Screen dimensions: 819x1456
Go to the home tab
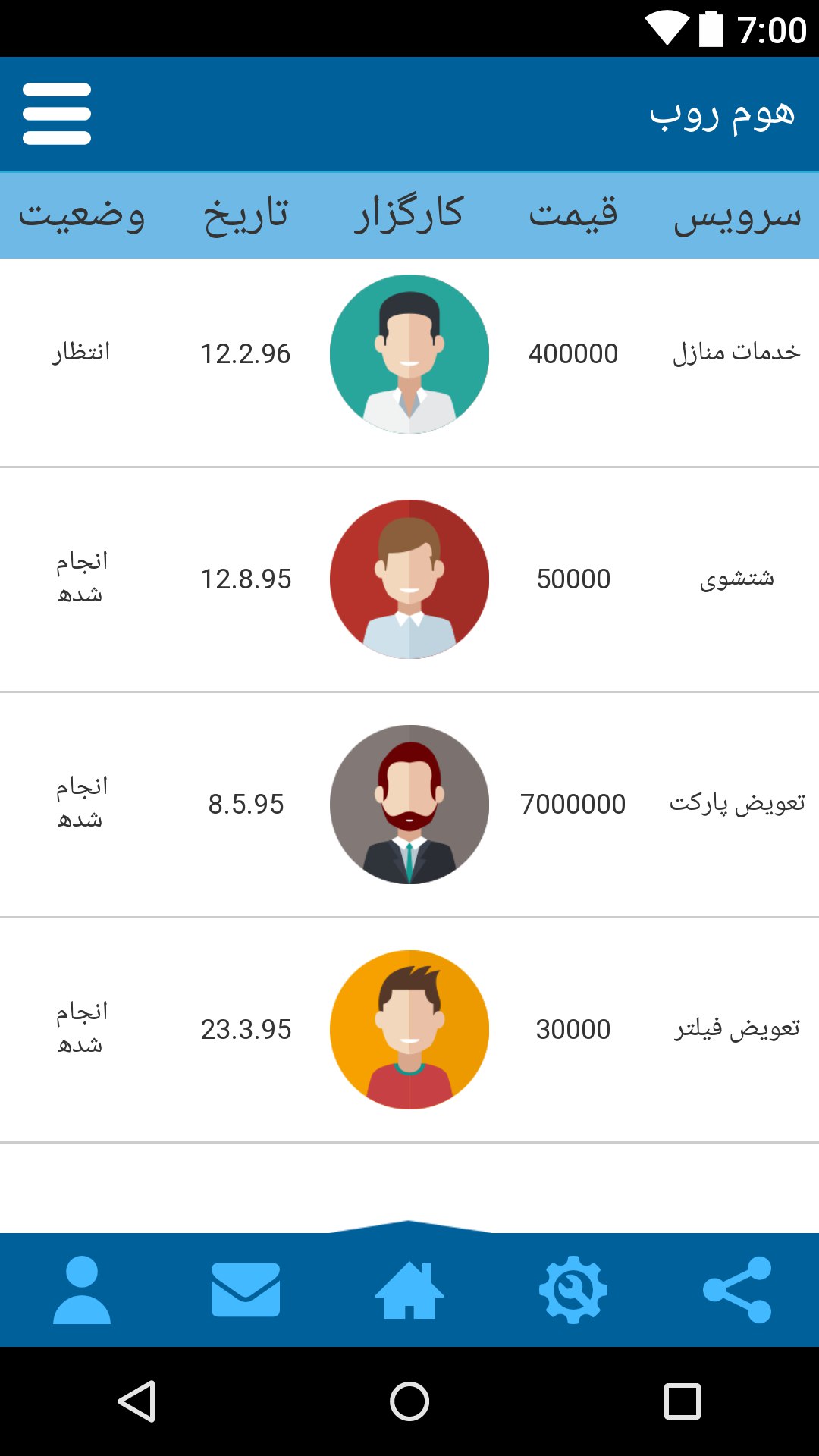(x=409, y=1290)
